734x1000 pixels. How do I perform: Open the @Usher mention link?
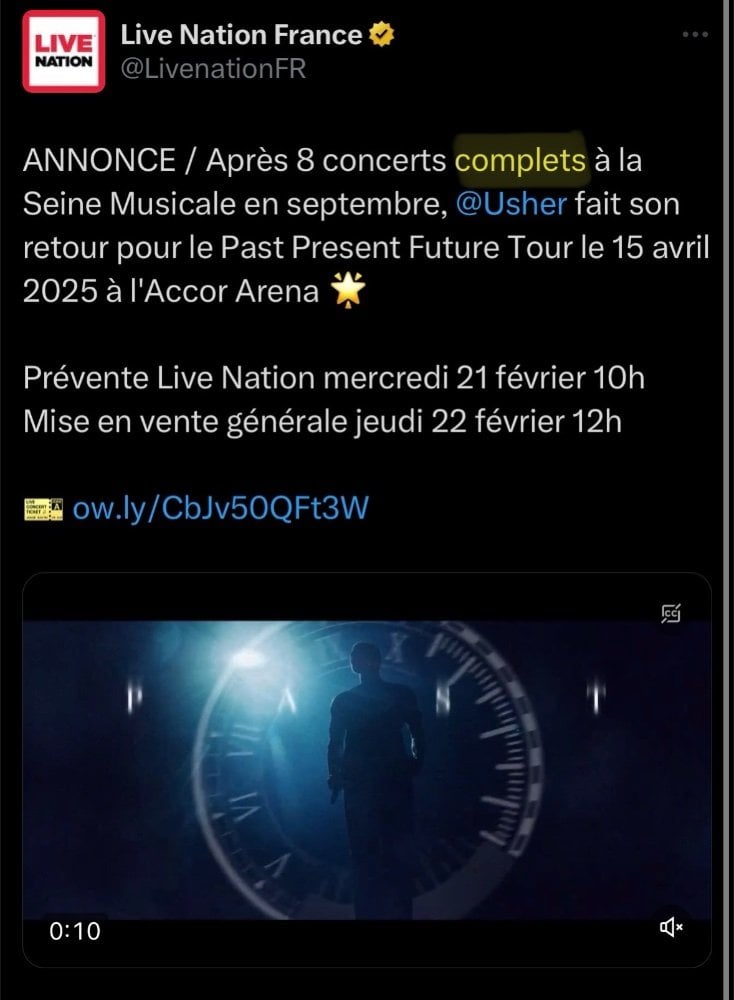pyautogui.click(x=511, y=204)
